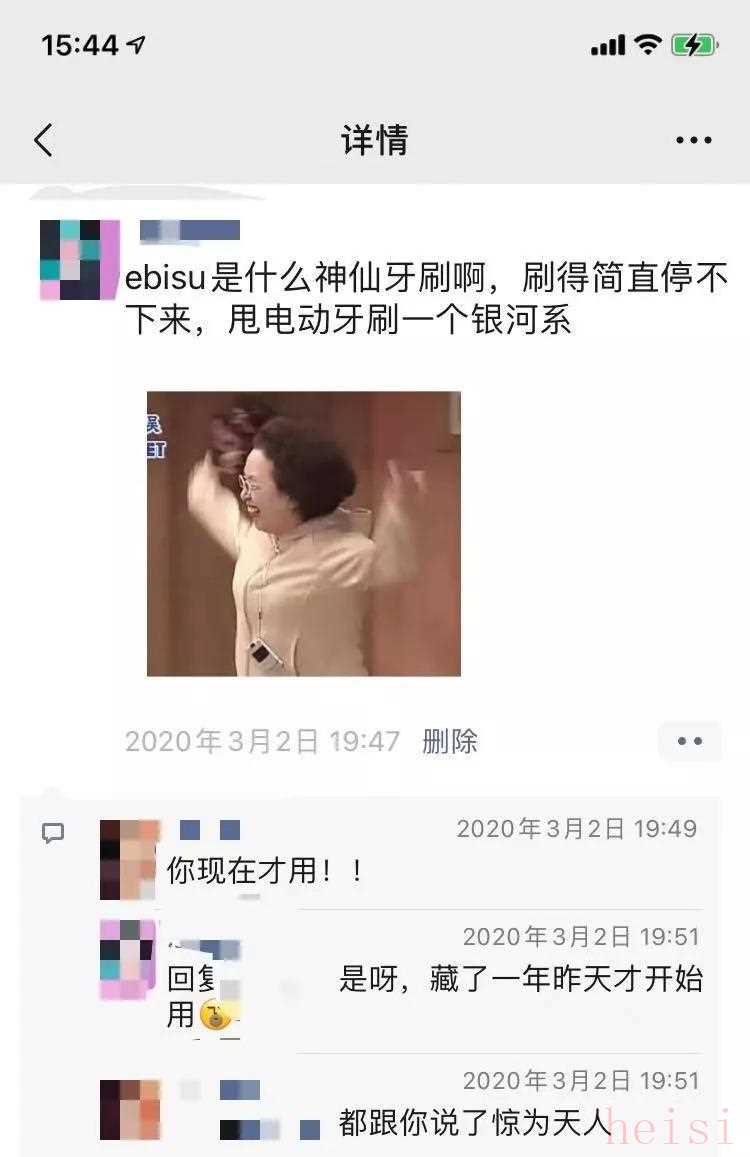
Task: View the posted image of the cheering woman
Action: click(x=303, y=533)
